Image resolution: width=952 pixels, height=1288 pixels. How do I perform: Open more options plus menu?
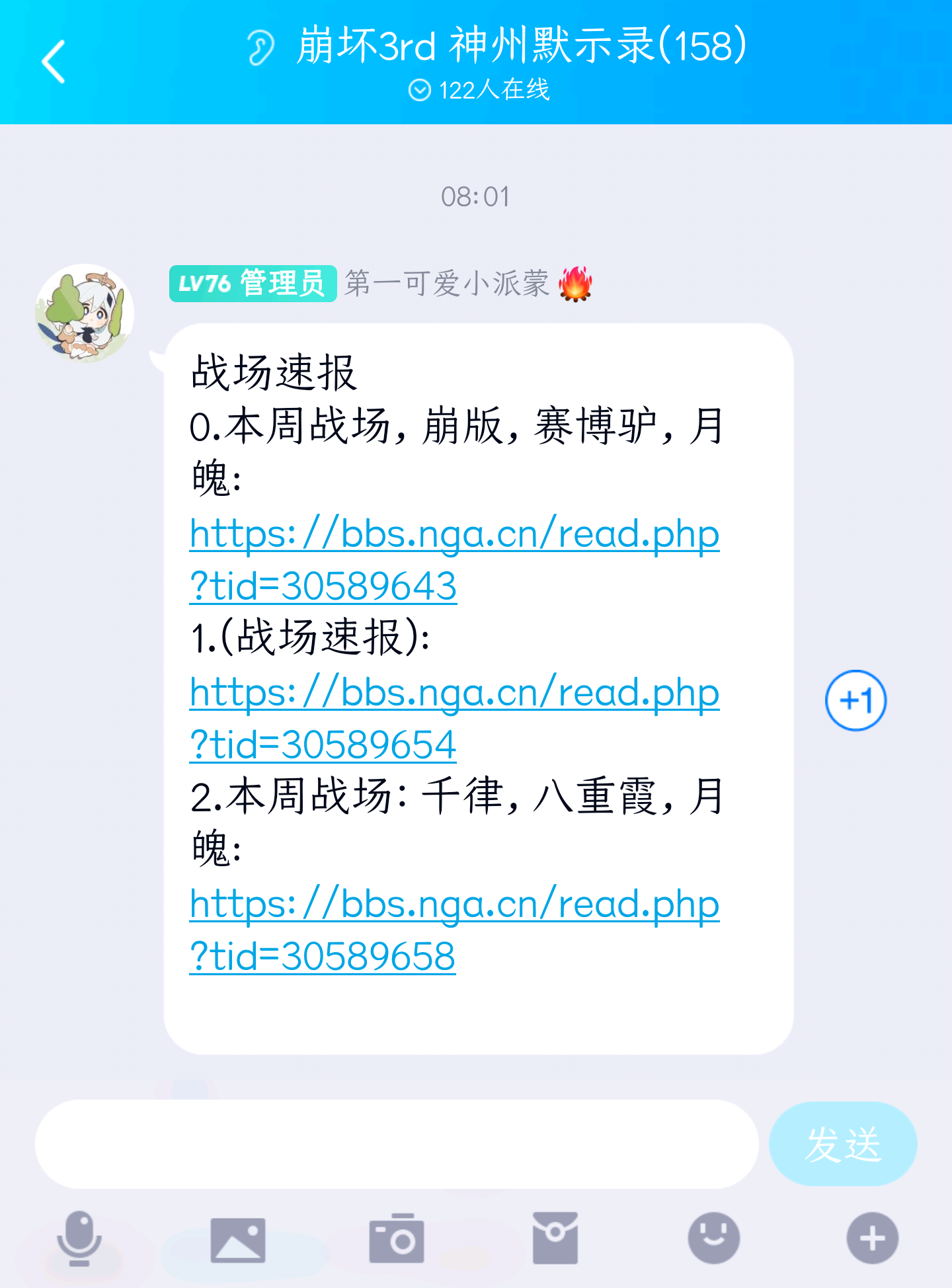pos(872,1238)
